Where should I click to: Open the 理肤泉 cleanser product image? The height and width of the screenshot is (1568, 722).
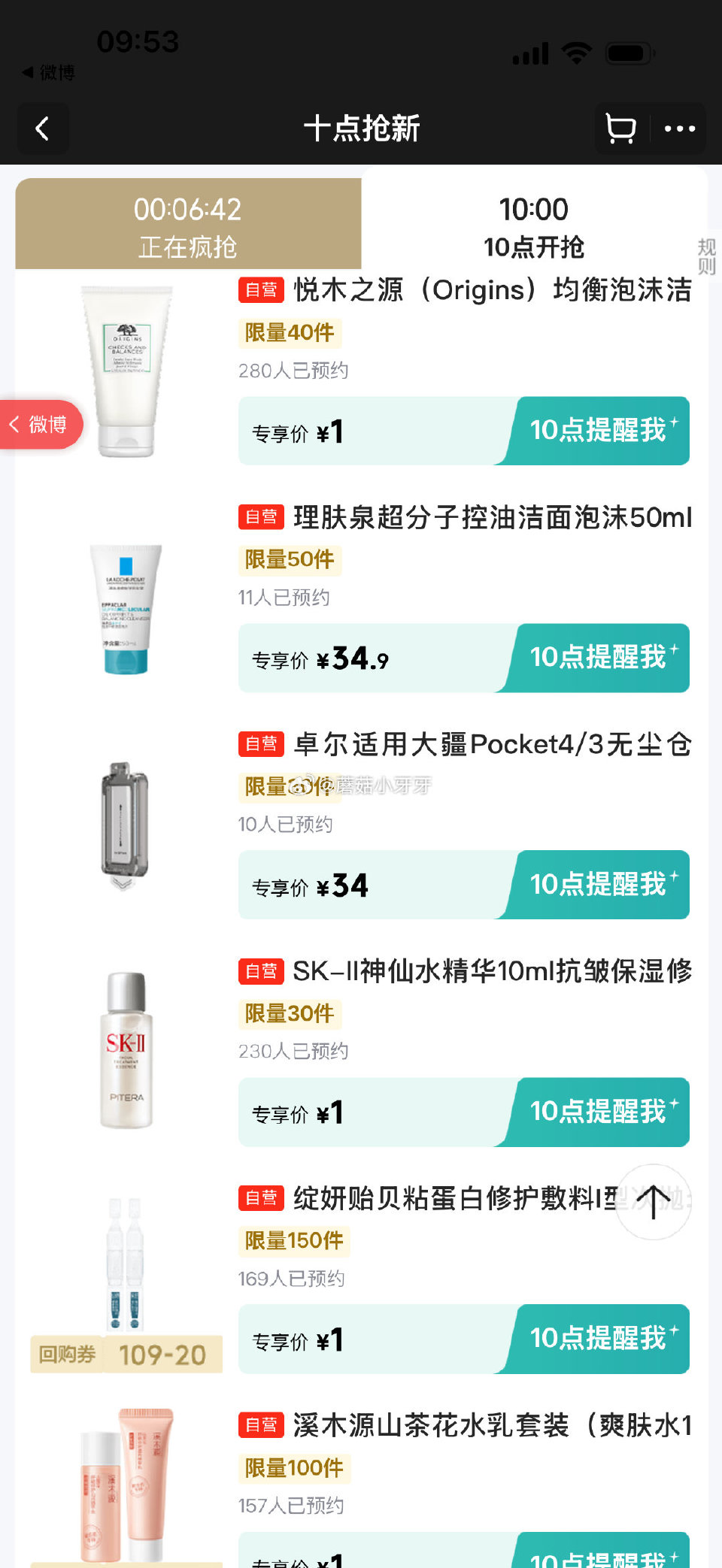coord(126,609)
